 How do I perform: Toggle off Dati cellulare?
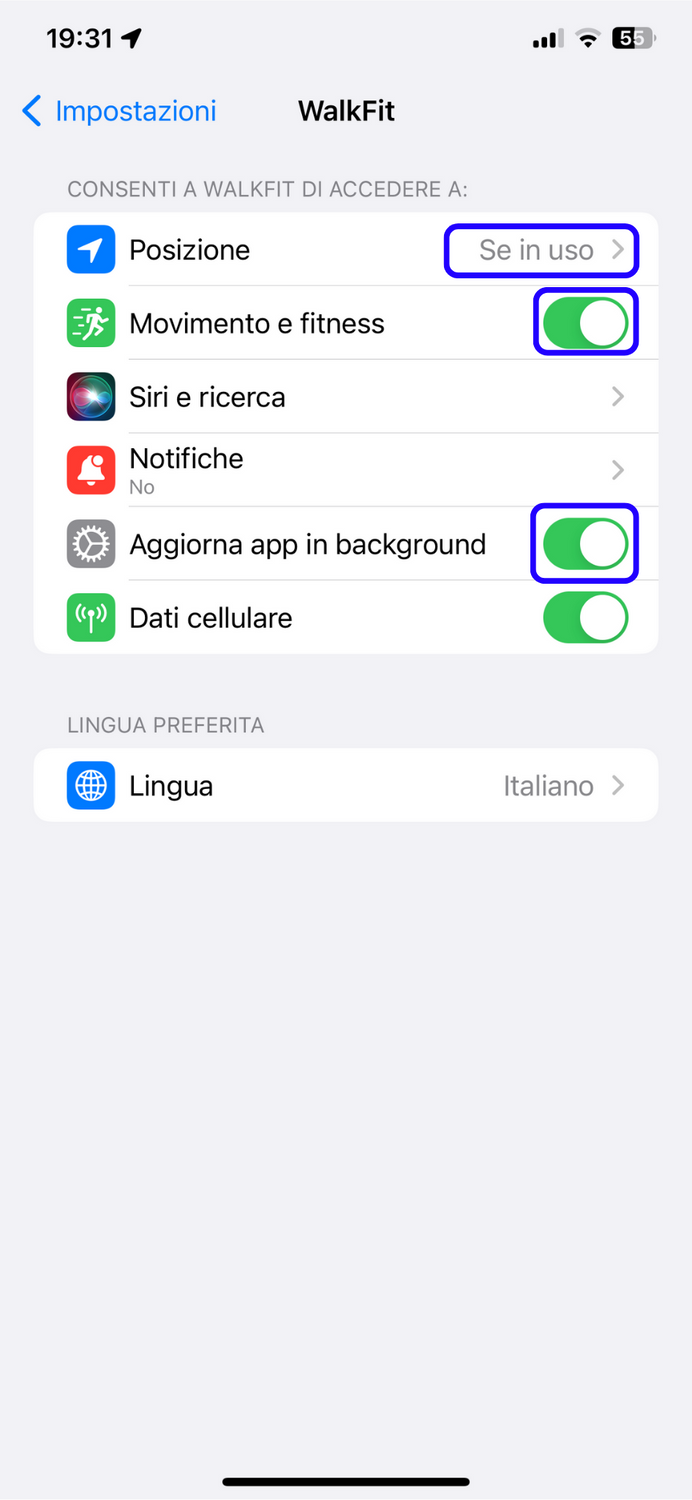click(x=586, y=618)
